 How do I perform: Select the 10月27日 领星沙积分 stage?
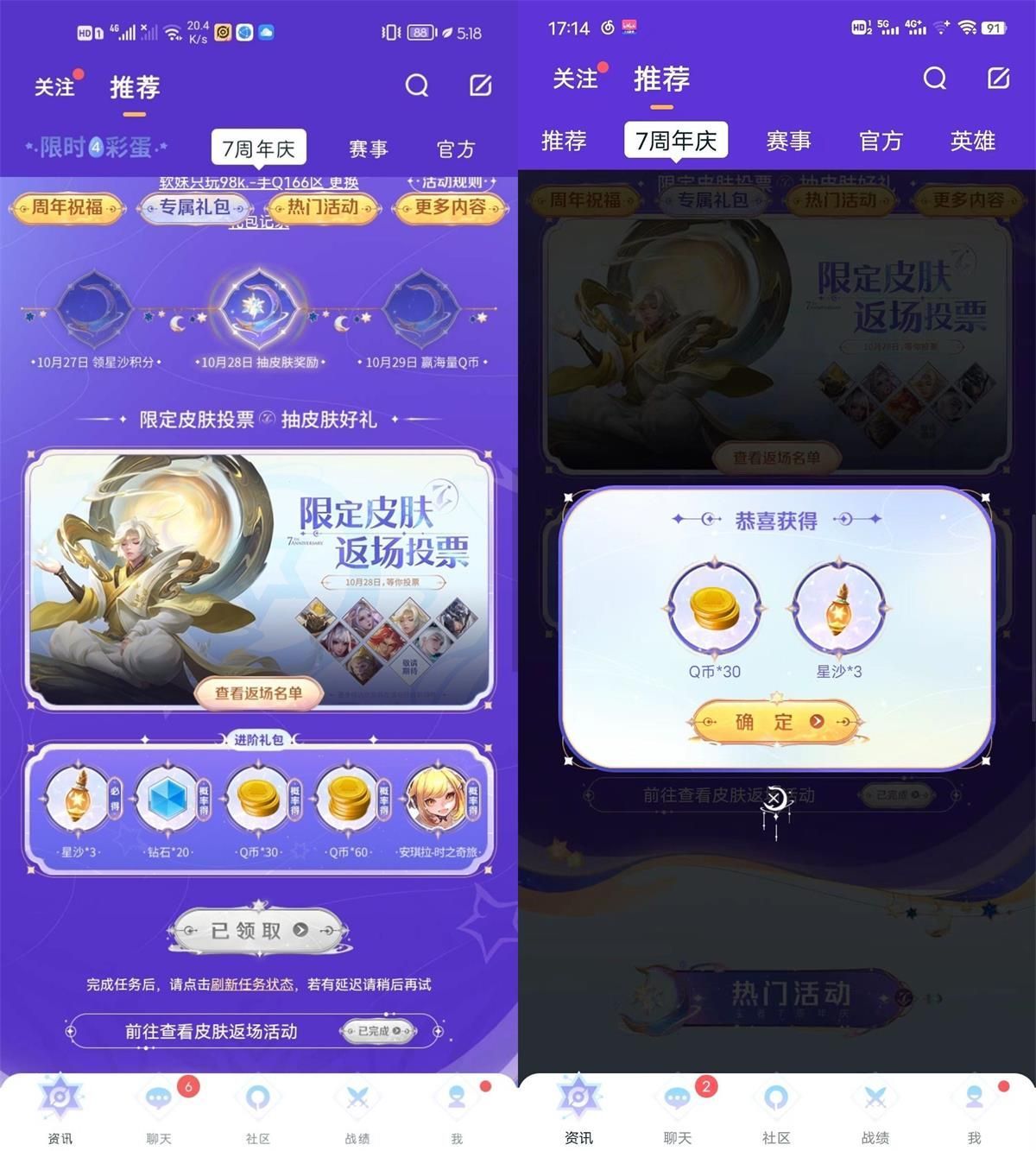pos(95,309)
